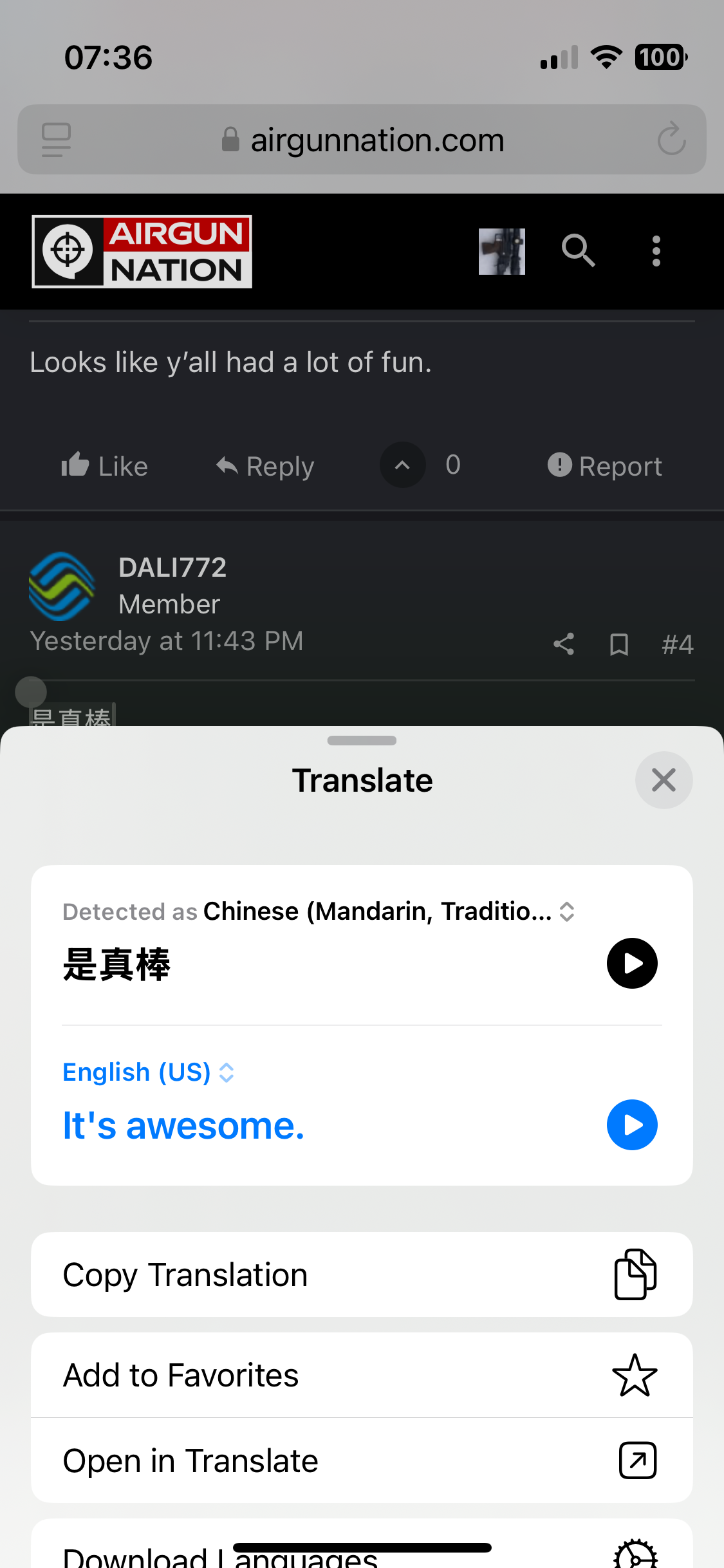Add the translation to Favorites

362,1375
